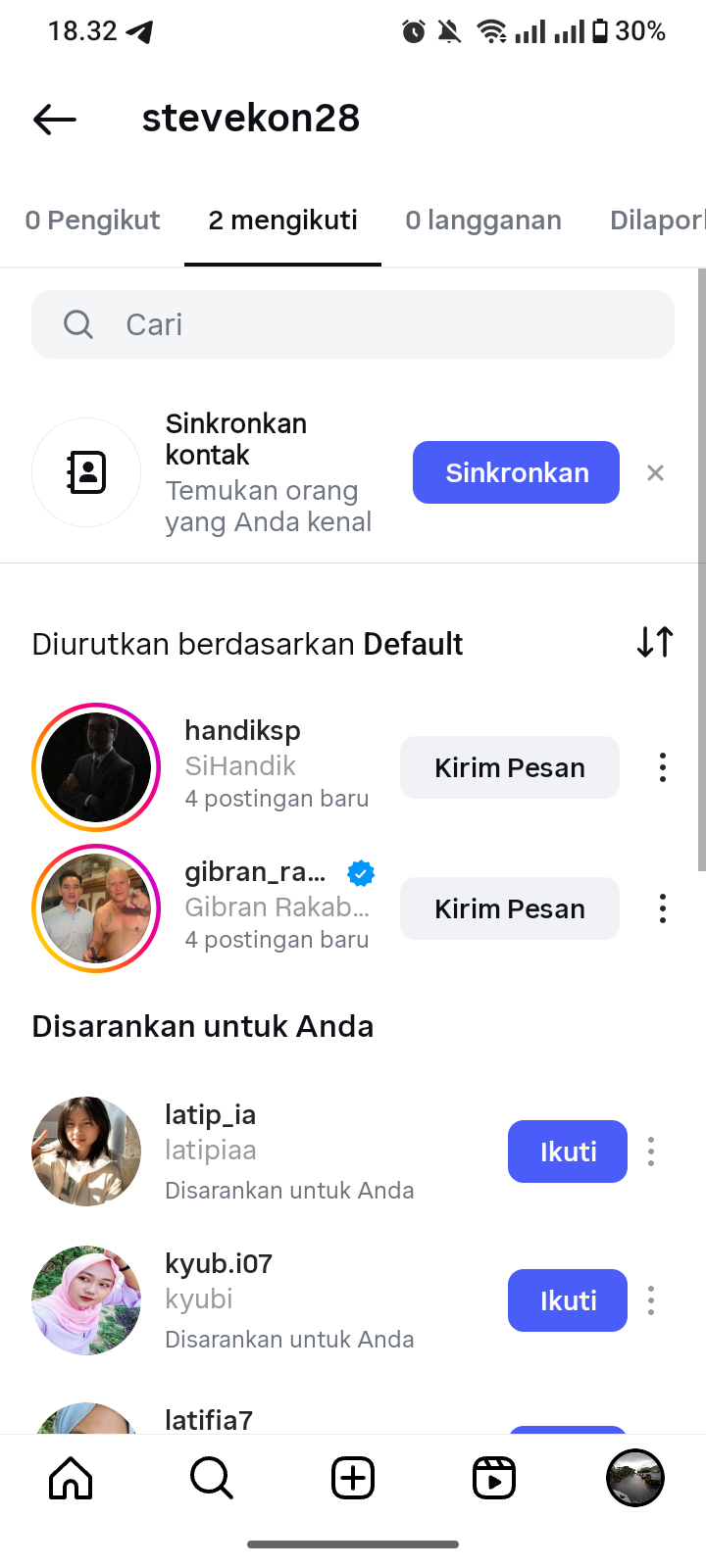Send a message to handiksp
Screen dimensions: 706x1568
pyautogui.click(x=510, y=767)
